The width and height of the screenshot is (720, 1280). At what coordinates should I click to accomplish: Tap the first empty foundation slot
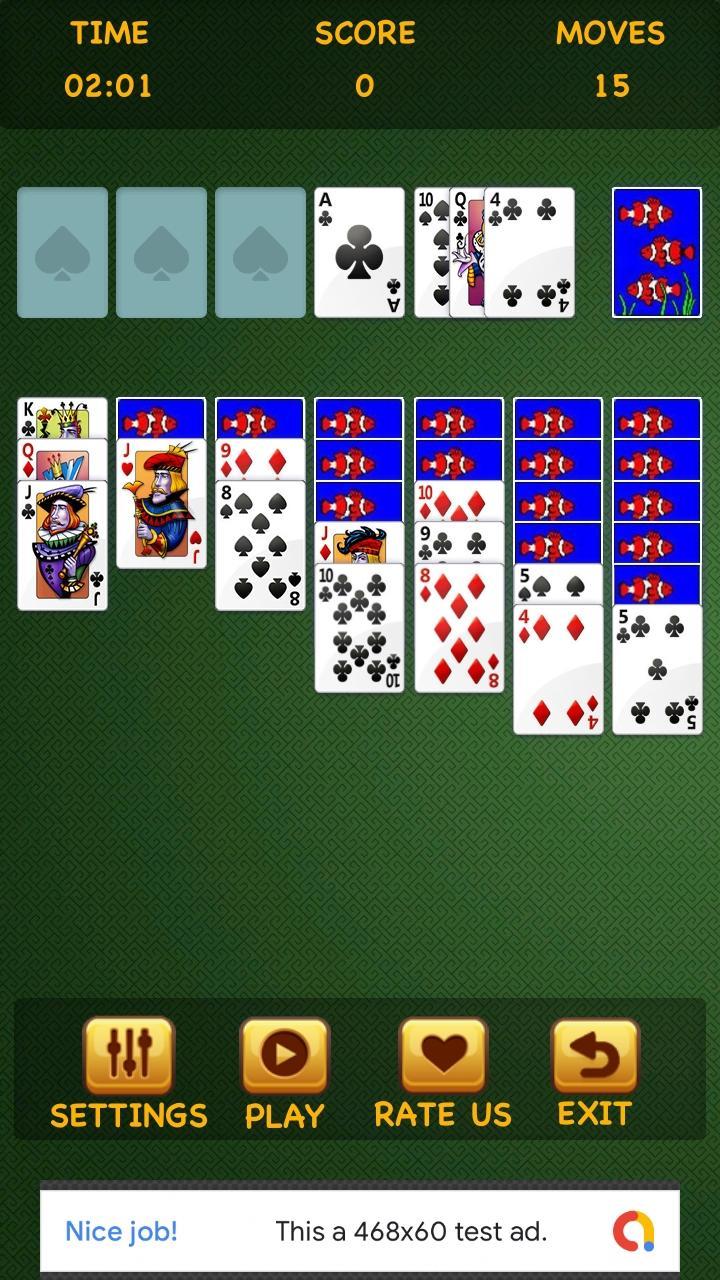point(62,252)
